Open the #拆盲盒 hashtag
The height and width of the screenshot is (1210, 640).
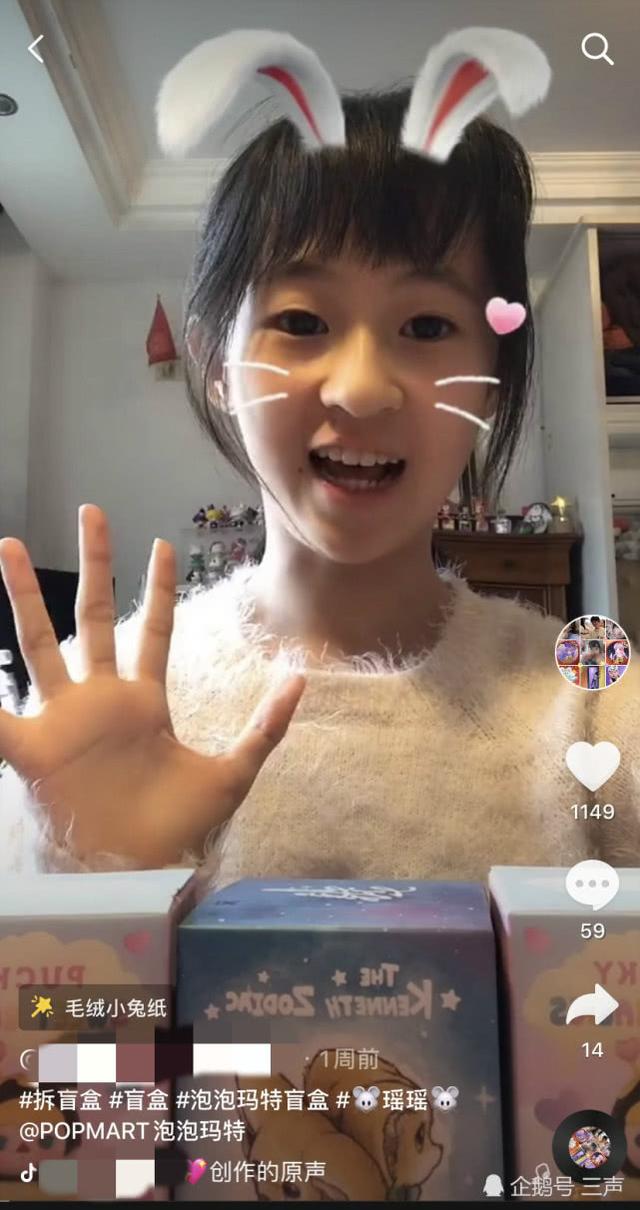60,1100
